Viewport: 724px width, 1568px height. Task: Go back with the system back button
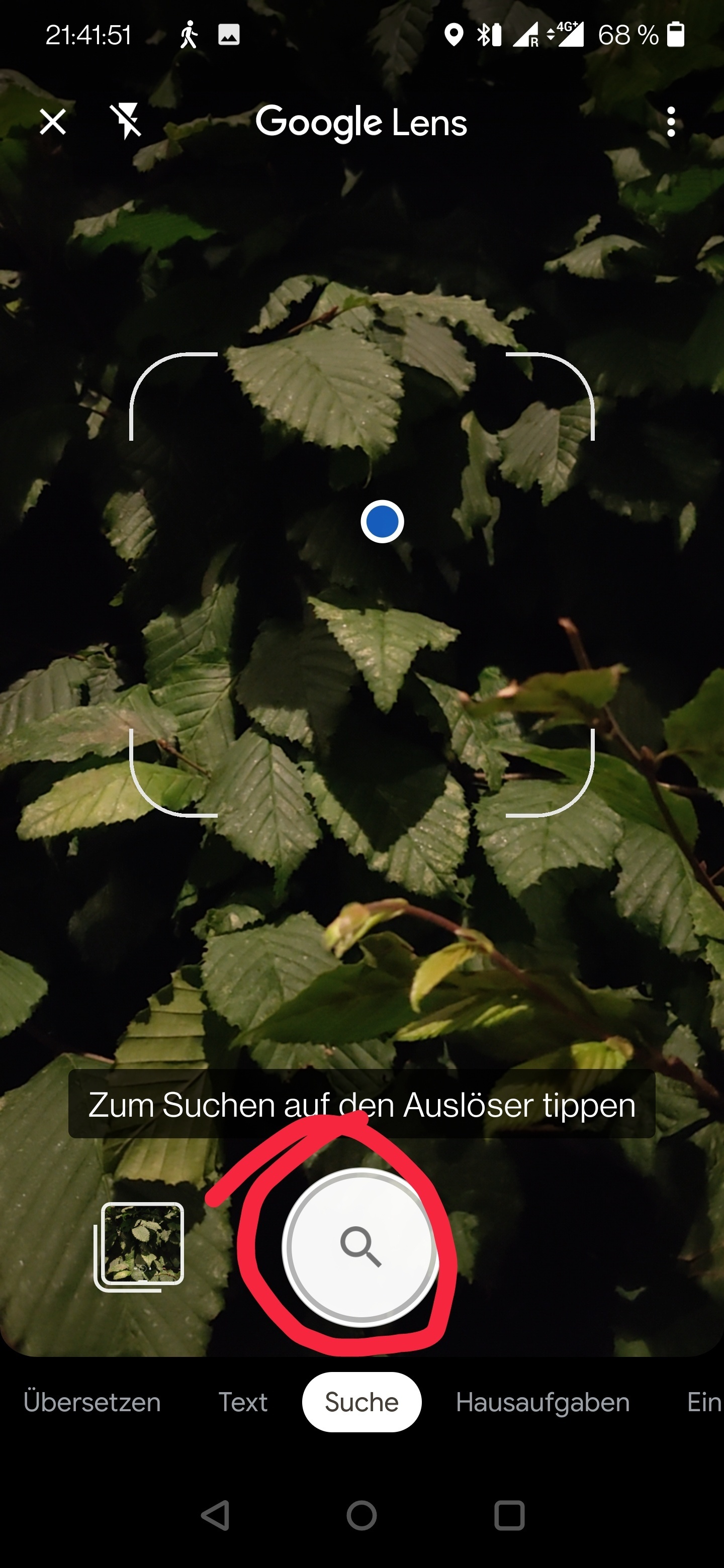216,1515
